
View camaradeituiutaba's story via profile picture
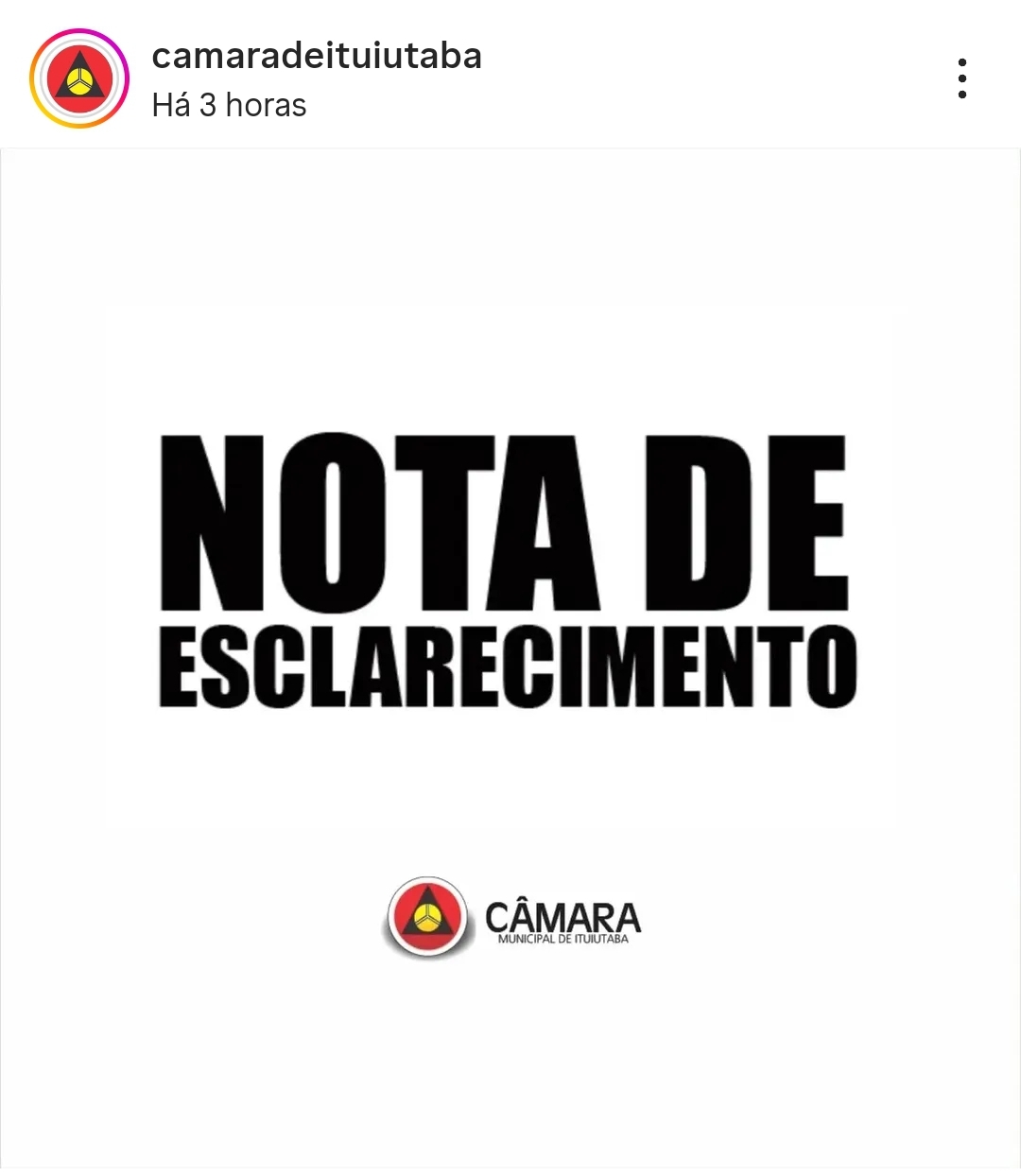coord(79,78)
